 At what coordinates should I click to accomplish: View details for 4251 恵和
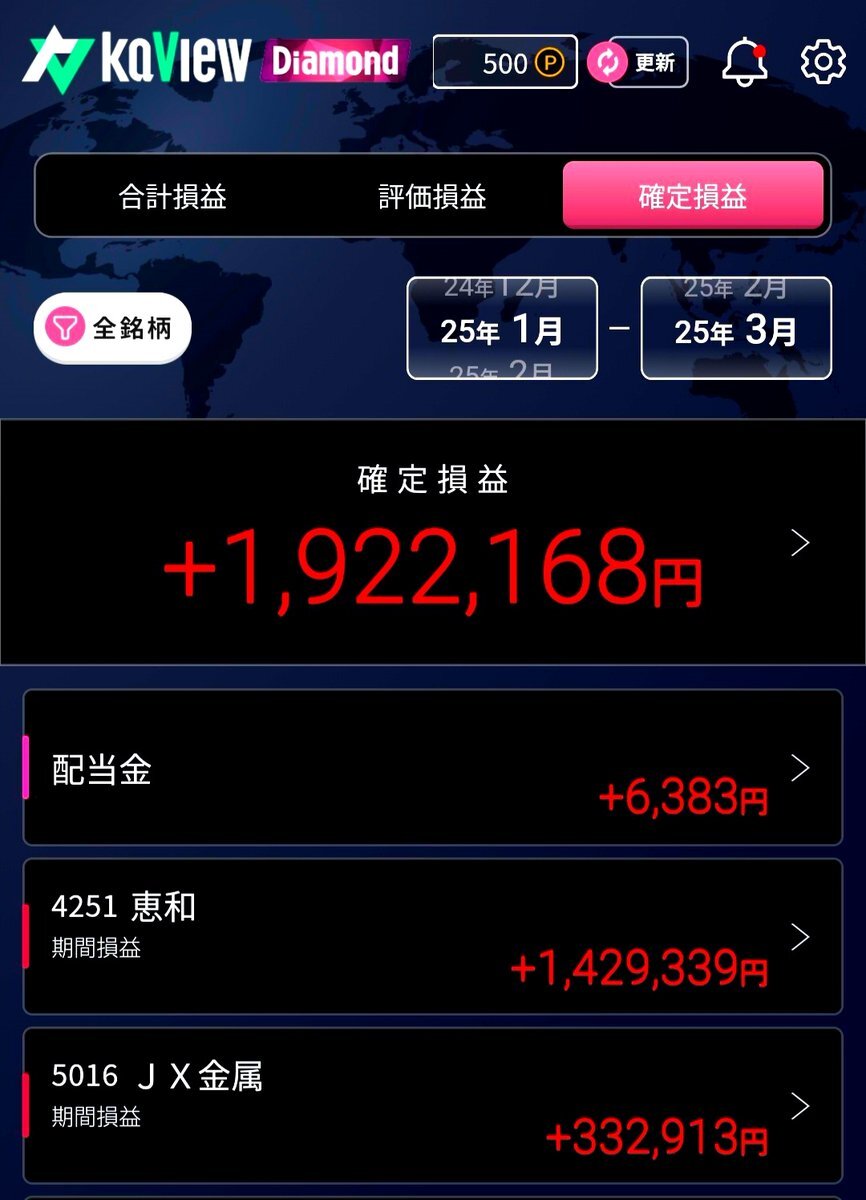pyautogui.click(x=432, y=937)
